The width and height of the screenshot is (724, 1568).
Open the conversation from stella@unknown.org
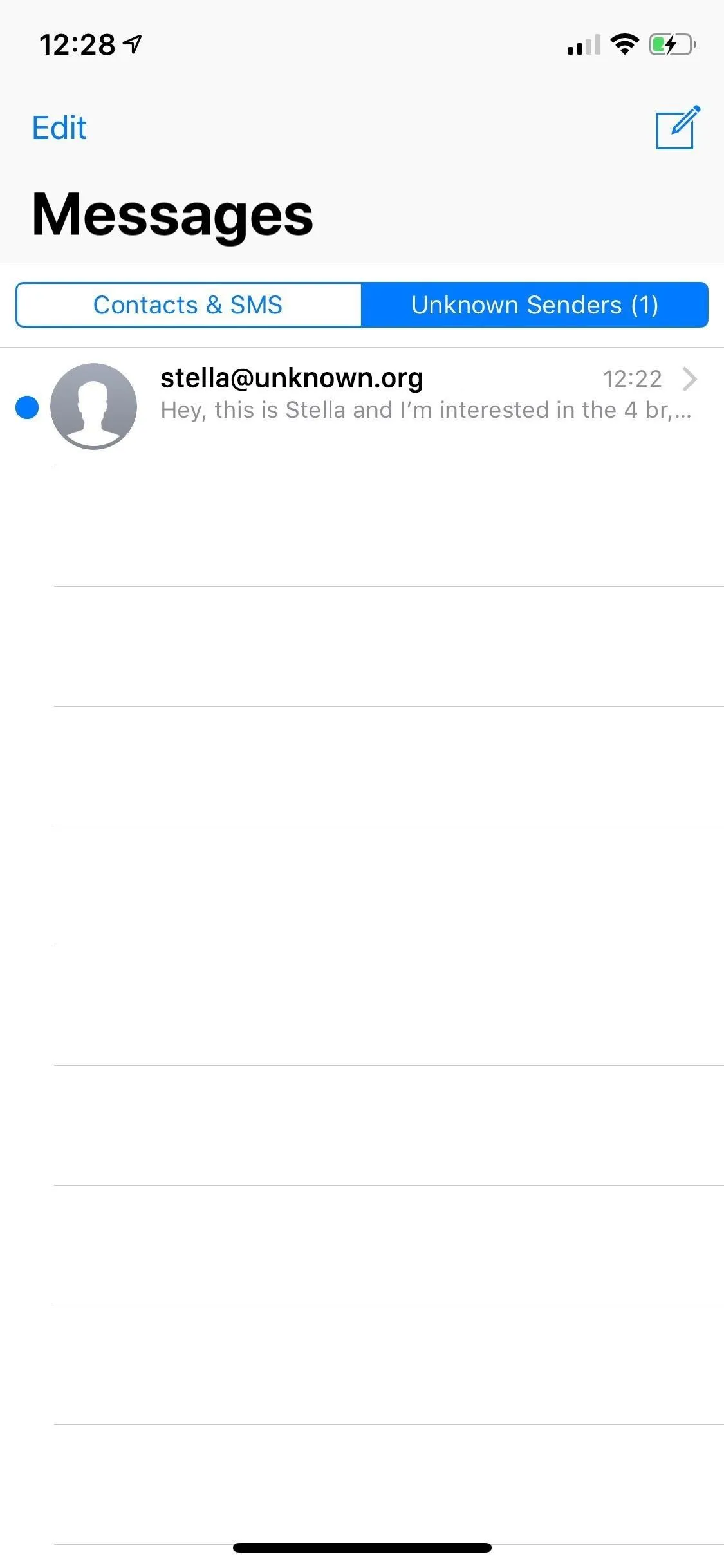(x=362, y=407)
